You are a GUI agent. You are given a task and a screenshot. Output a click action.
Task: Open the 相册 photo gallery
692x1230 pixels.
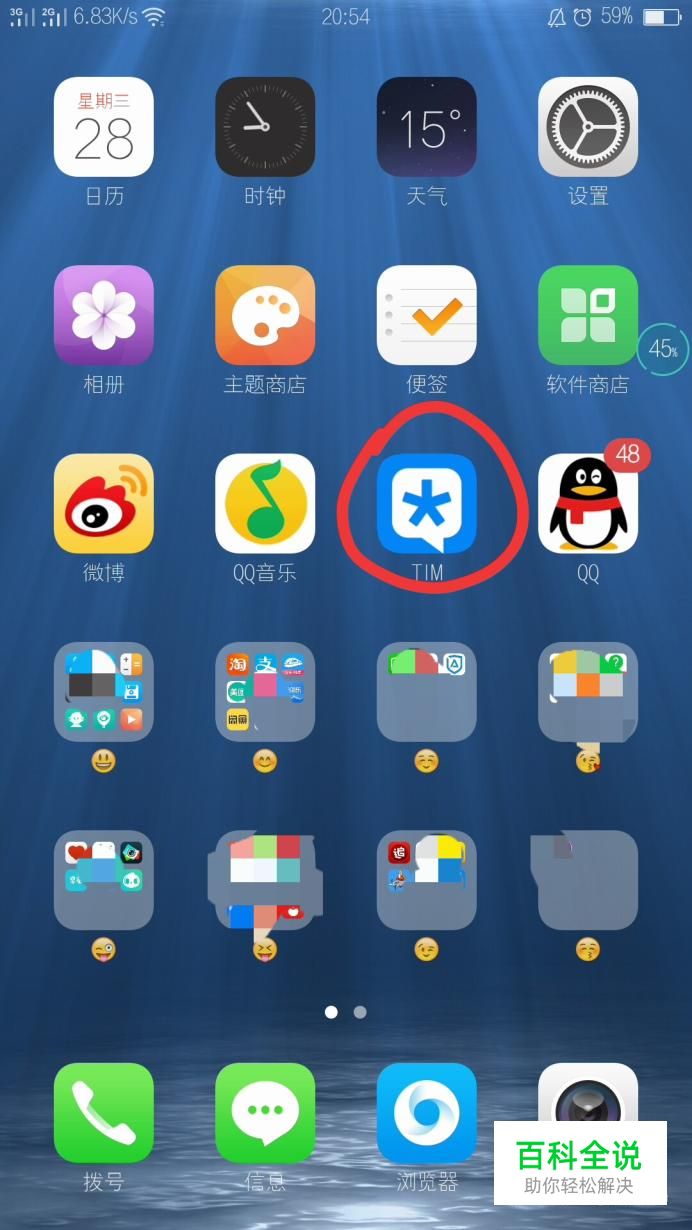[103, 315]
